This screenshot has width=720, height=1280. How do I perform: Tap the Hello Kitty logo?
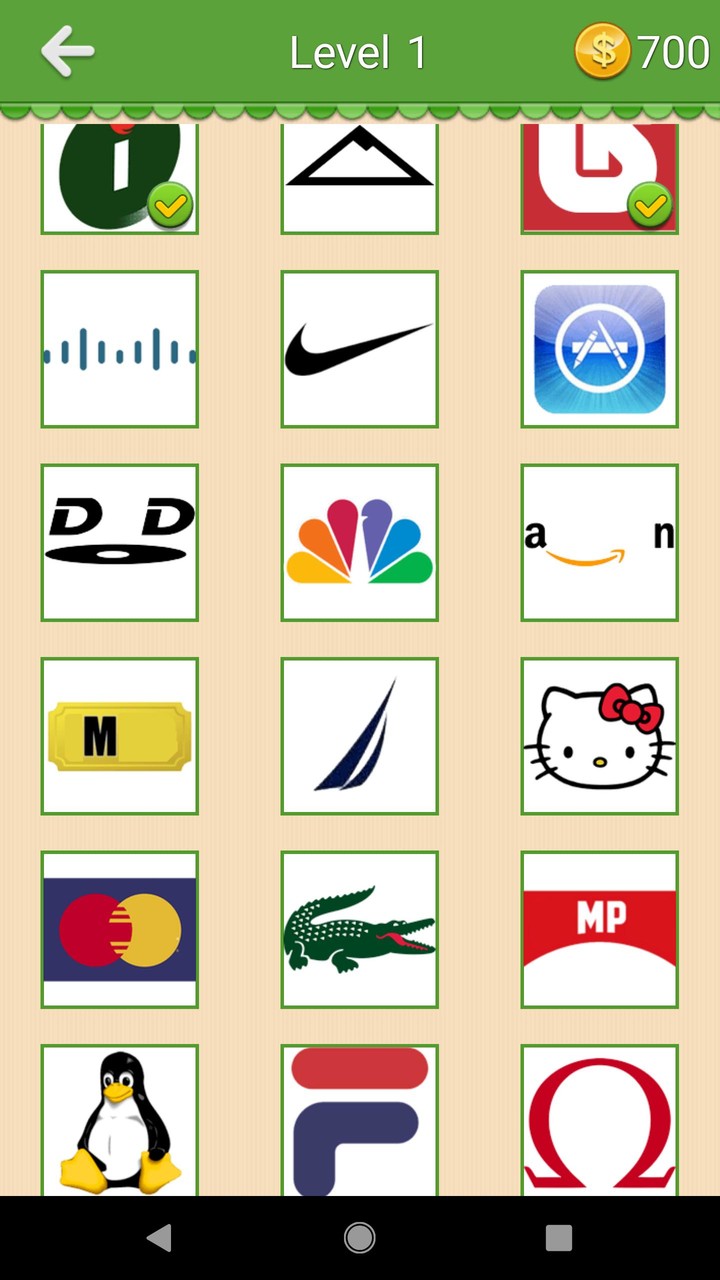click(x=599, y=735)
